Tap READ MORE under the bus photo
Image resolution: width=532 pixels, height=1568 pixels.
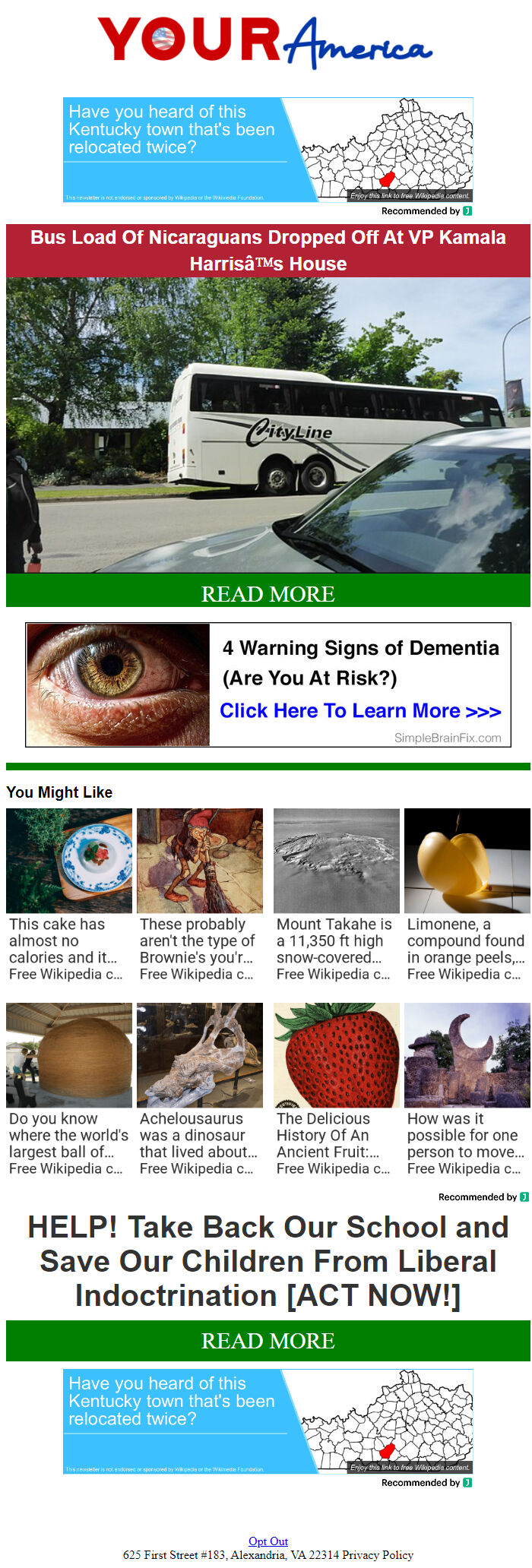coord(268,593)
